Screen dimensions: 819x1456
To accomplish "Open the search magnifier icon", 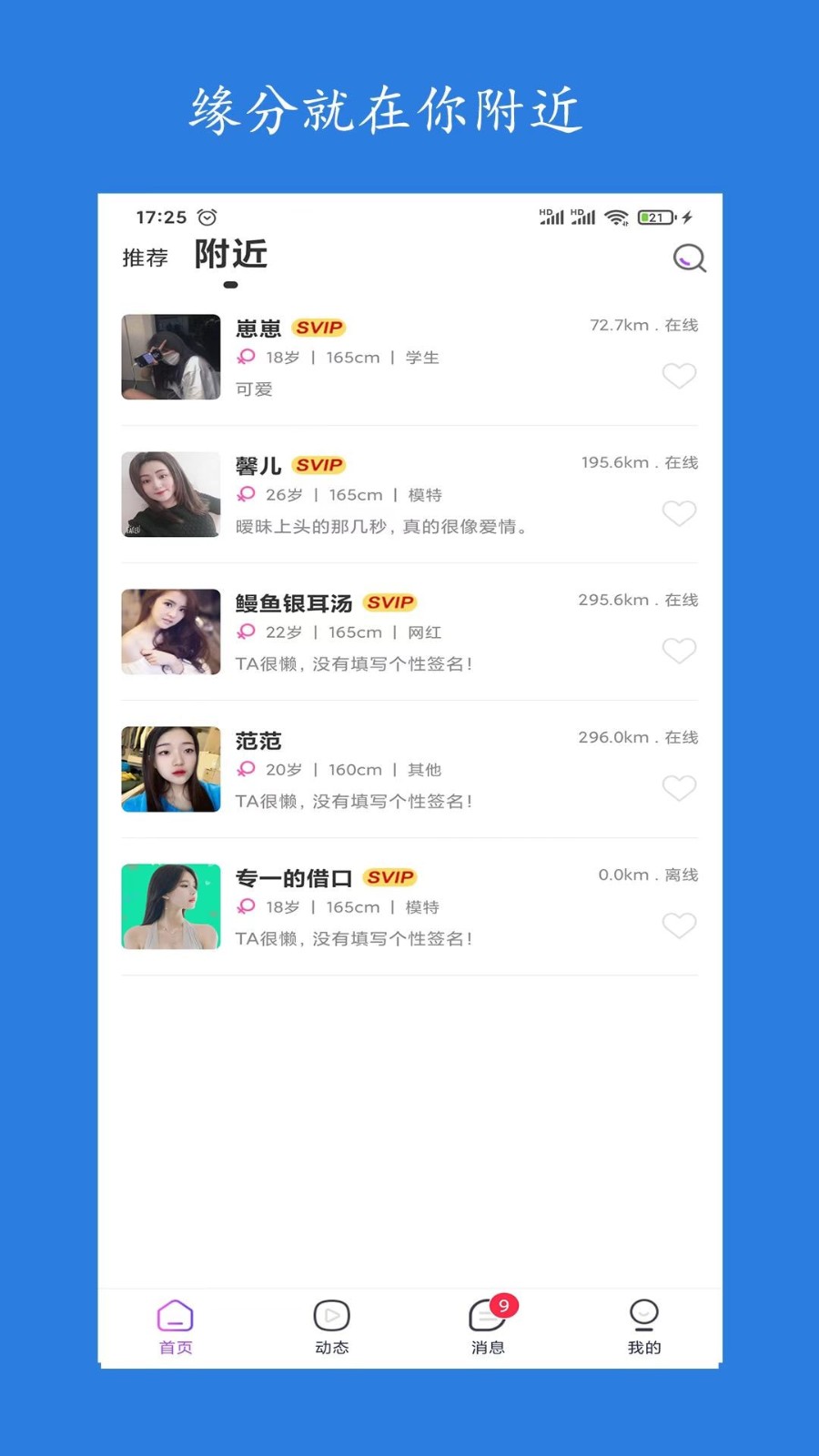I will tap(689, 258).
